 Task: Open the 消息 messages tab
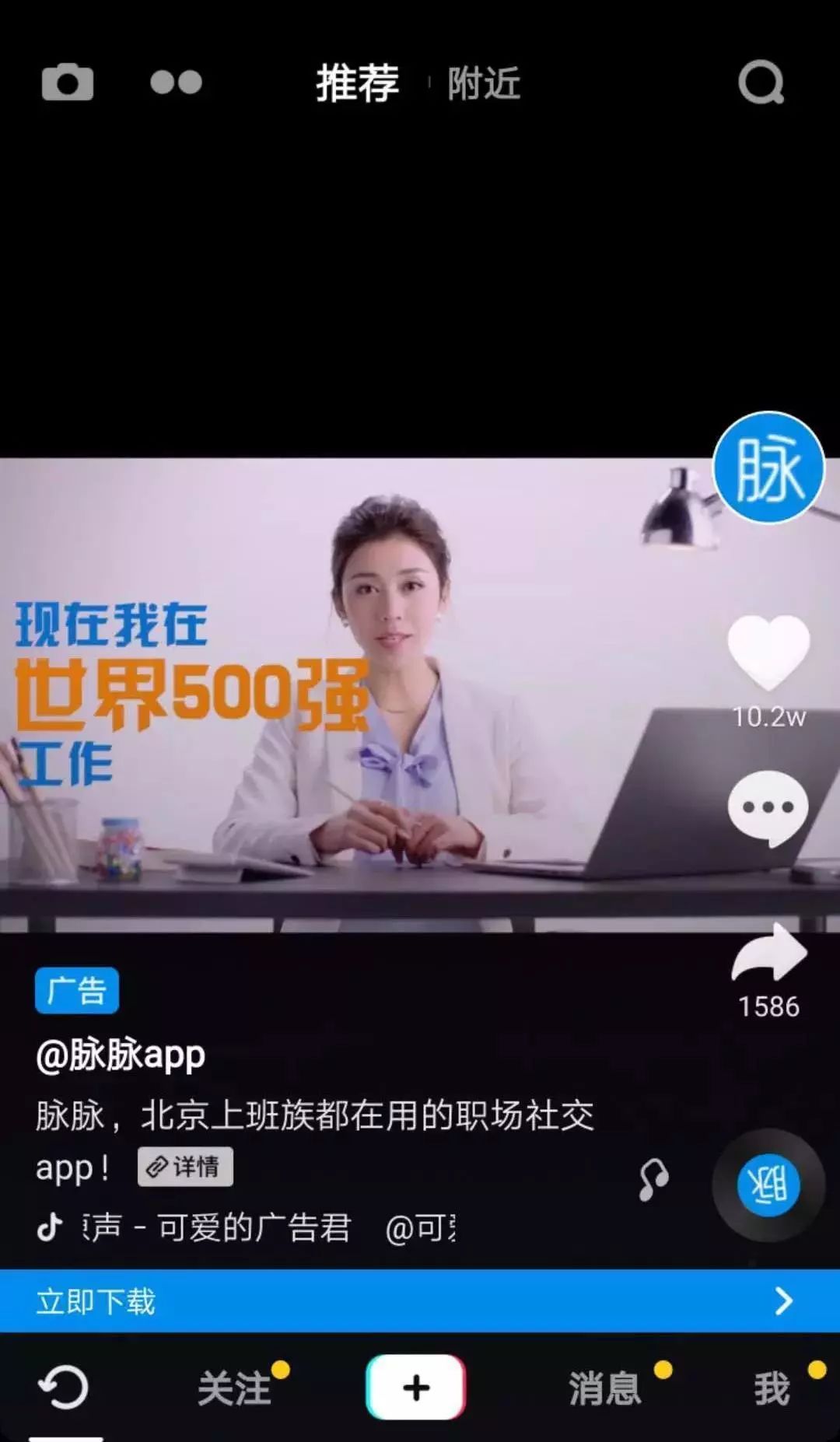(x=605, y=1388)
